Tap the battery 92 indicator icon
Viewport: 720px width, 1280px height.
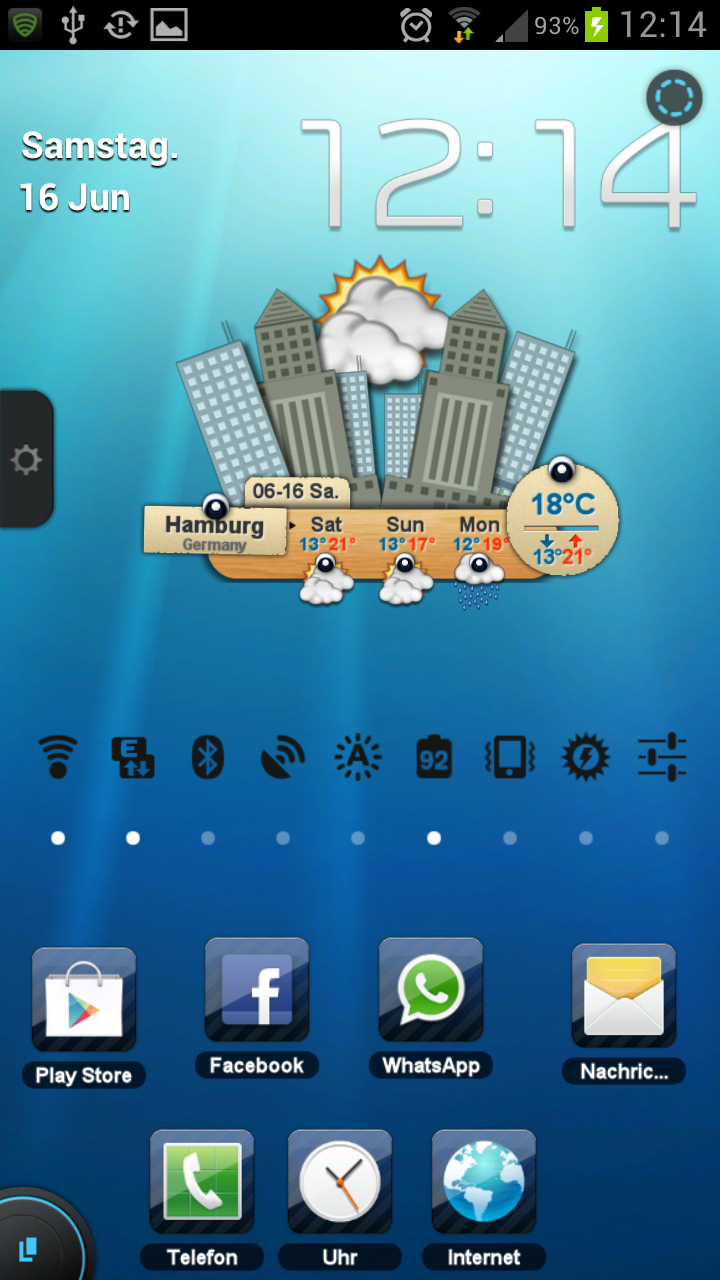pyautogui.click(x=434, y=757)
